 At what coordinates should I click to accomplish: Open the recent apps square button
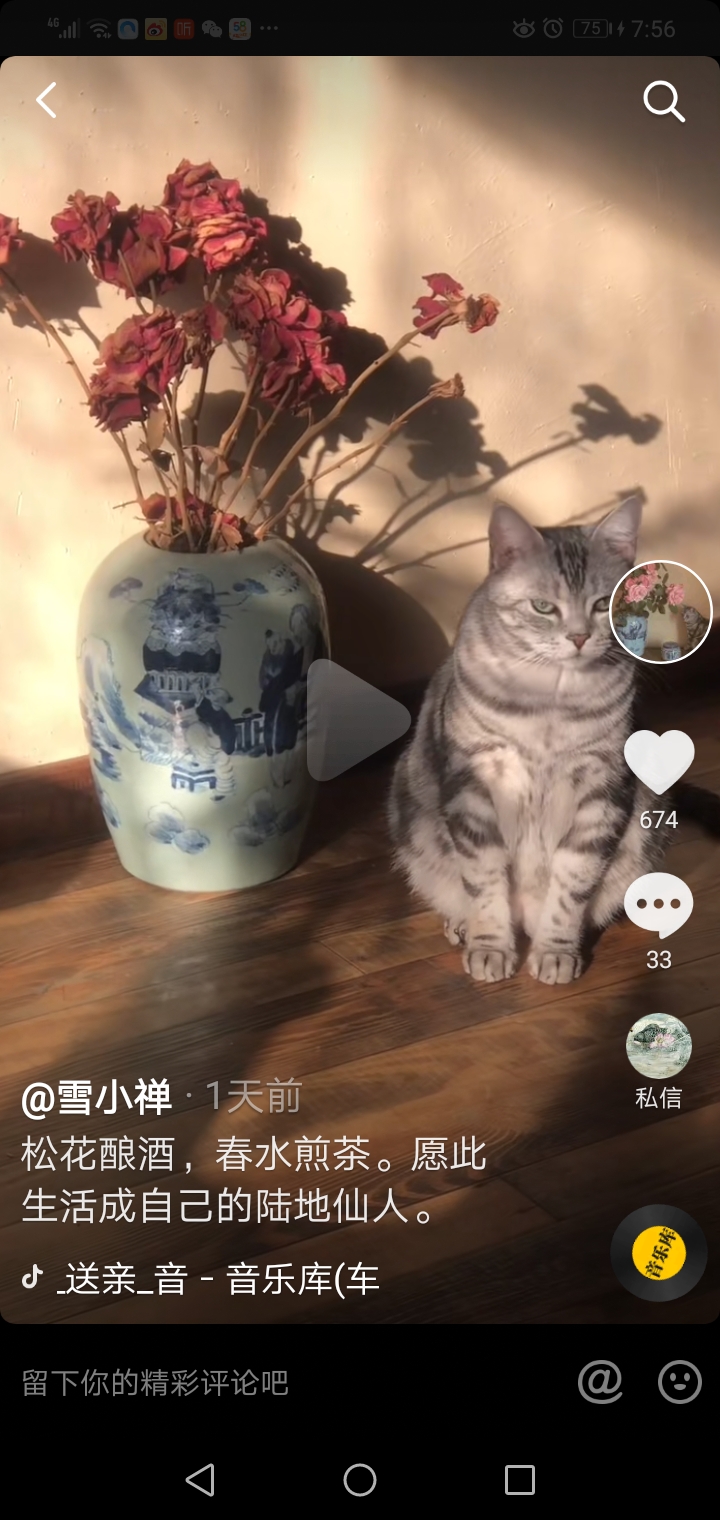coord(520,1480)
